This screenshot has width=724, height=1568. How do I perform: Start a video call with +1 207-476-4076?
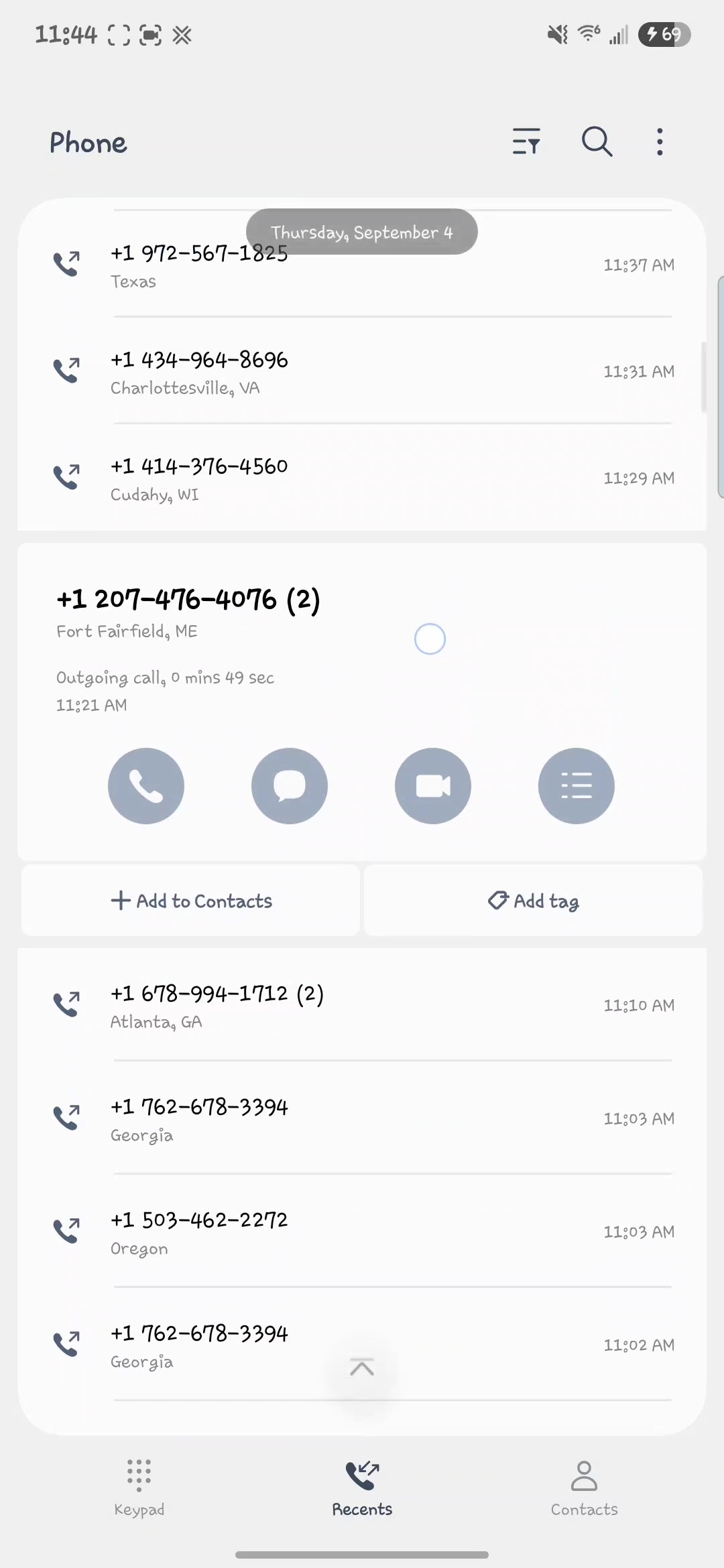(x=433, y=785)
